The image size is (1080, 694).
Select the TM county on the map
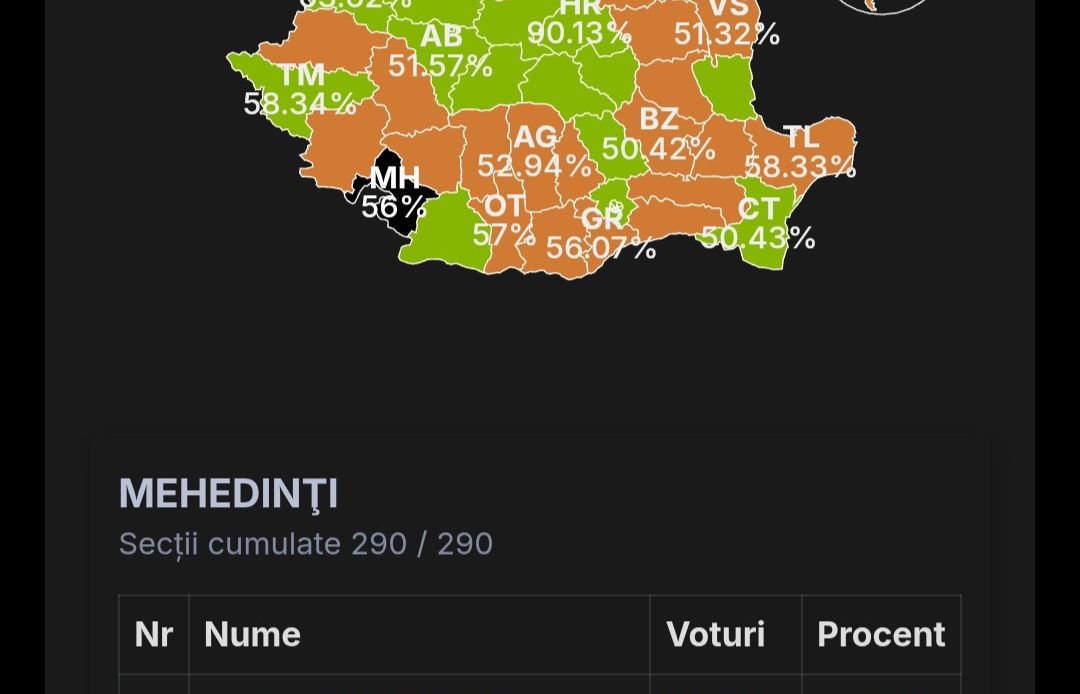click(x=300, y=88)
